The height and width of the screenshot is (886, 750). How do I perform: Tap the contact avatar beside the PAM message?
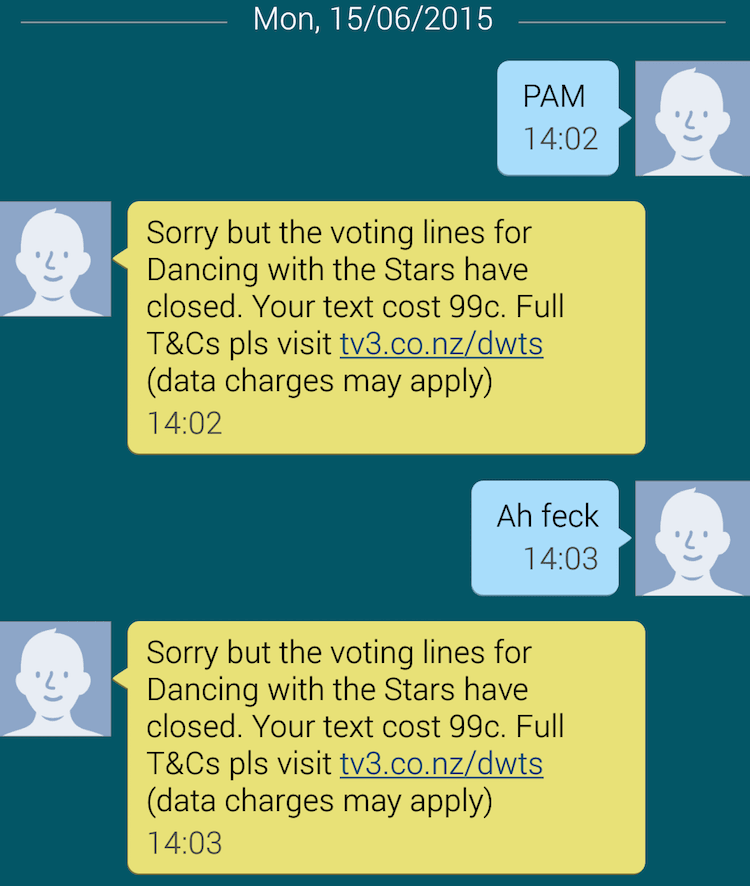(692, 118)
